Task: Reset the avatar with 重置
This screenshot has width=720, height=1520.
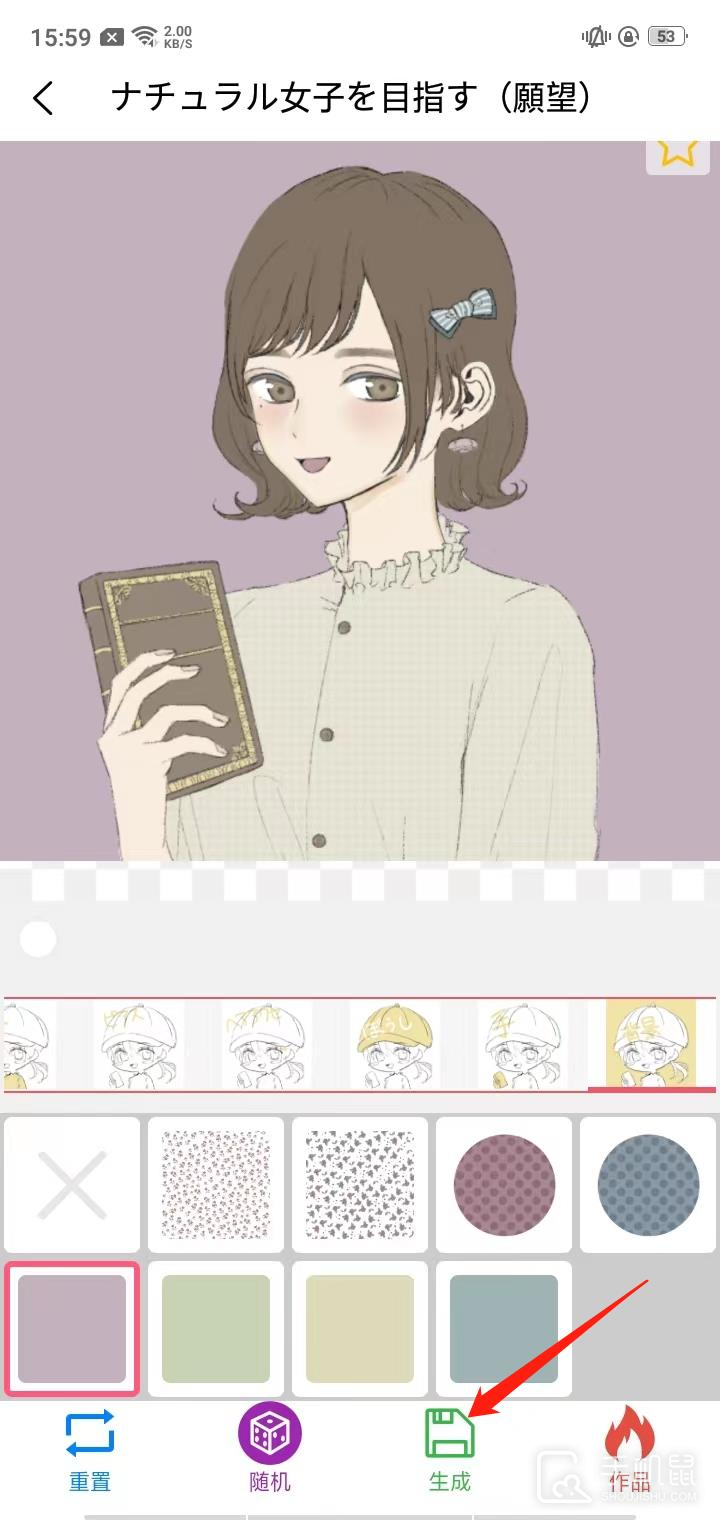Action: pos(90,1449)
